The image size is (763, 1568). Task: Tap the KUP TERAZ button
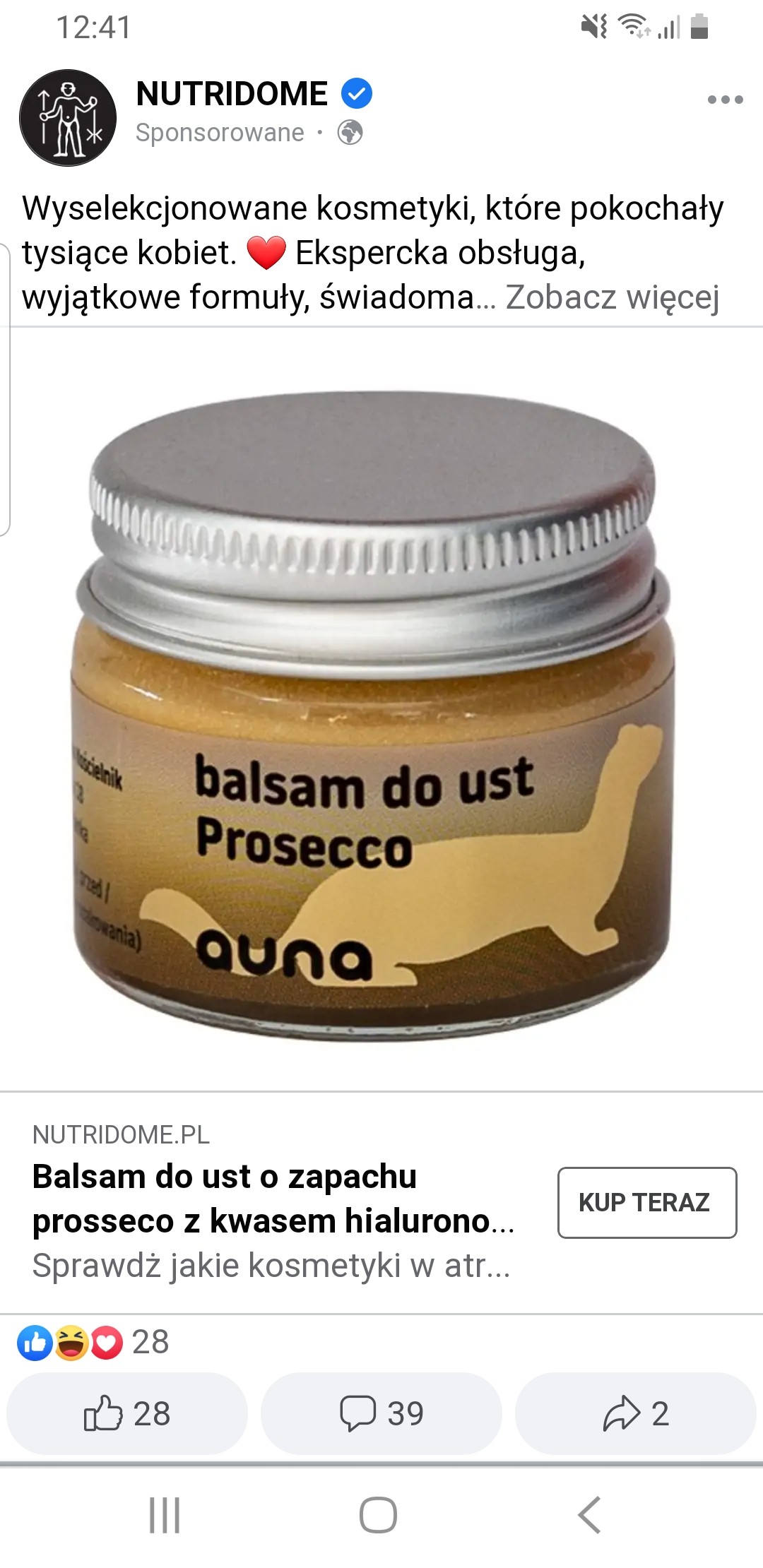(647, 1202)
